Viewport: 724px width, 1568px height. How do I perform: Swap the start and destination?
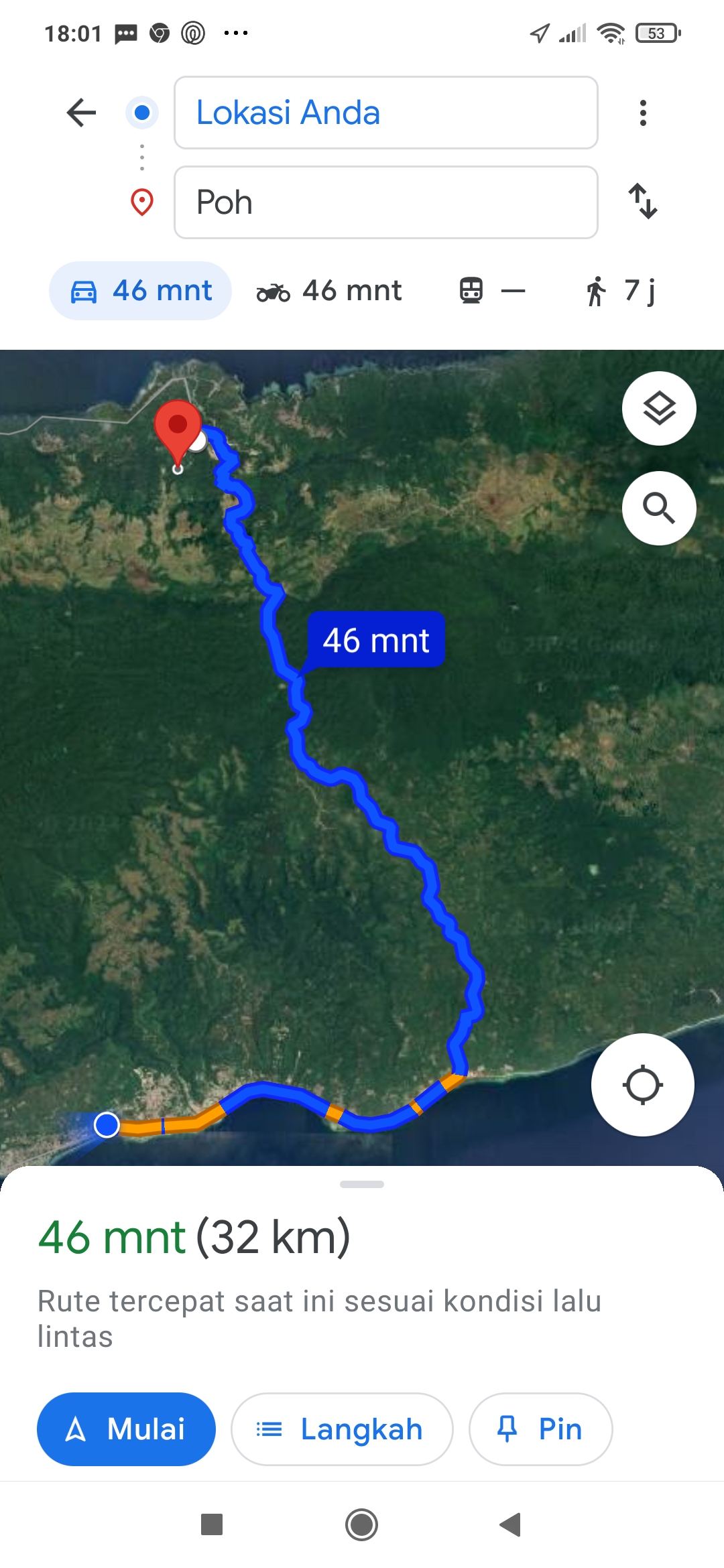click(643, 202)
